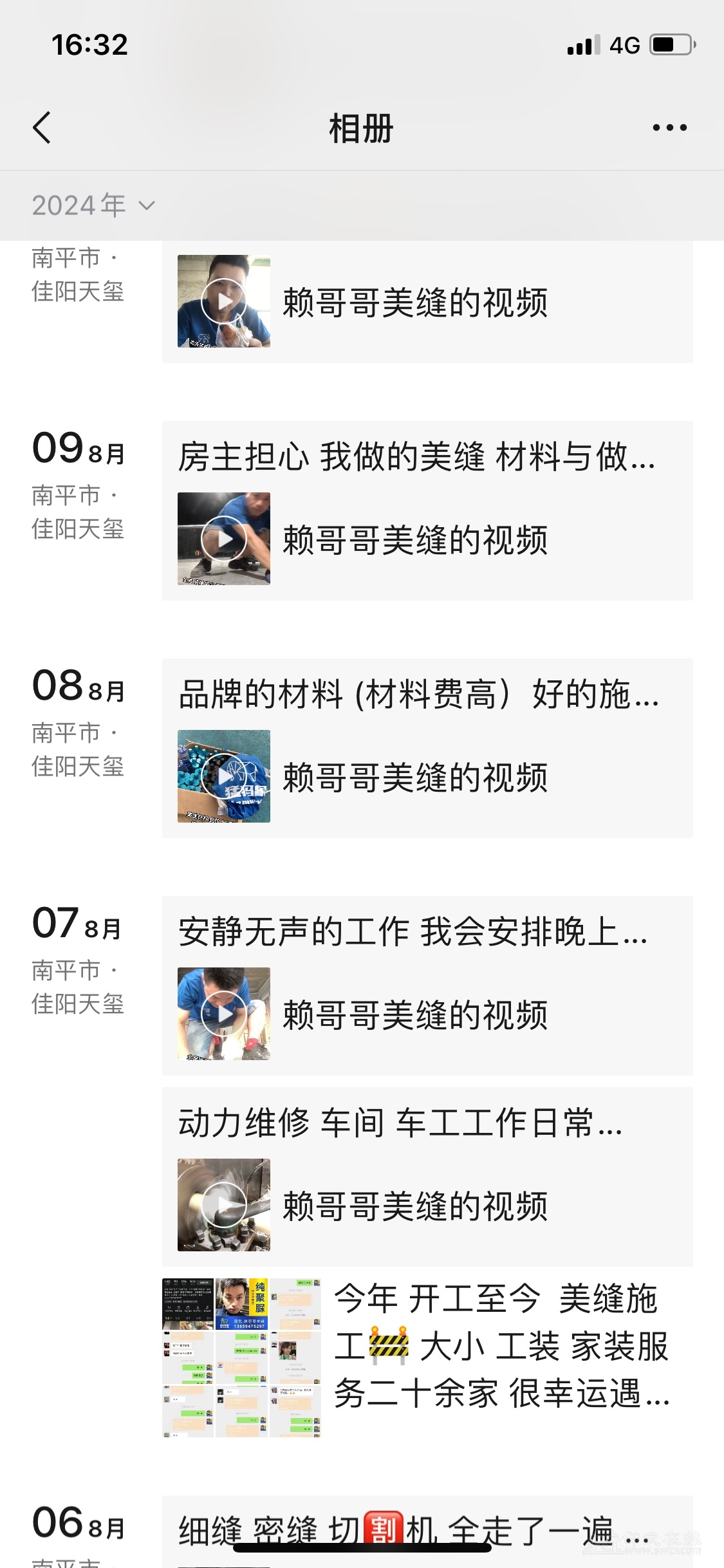The width and height of the screenshot is (724, 1568).
Task: Open the 动力维修 车间 车工工作日常 post
Action: tap(427, 1177)
